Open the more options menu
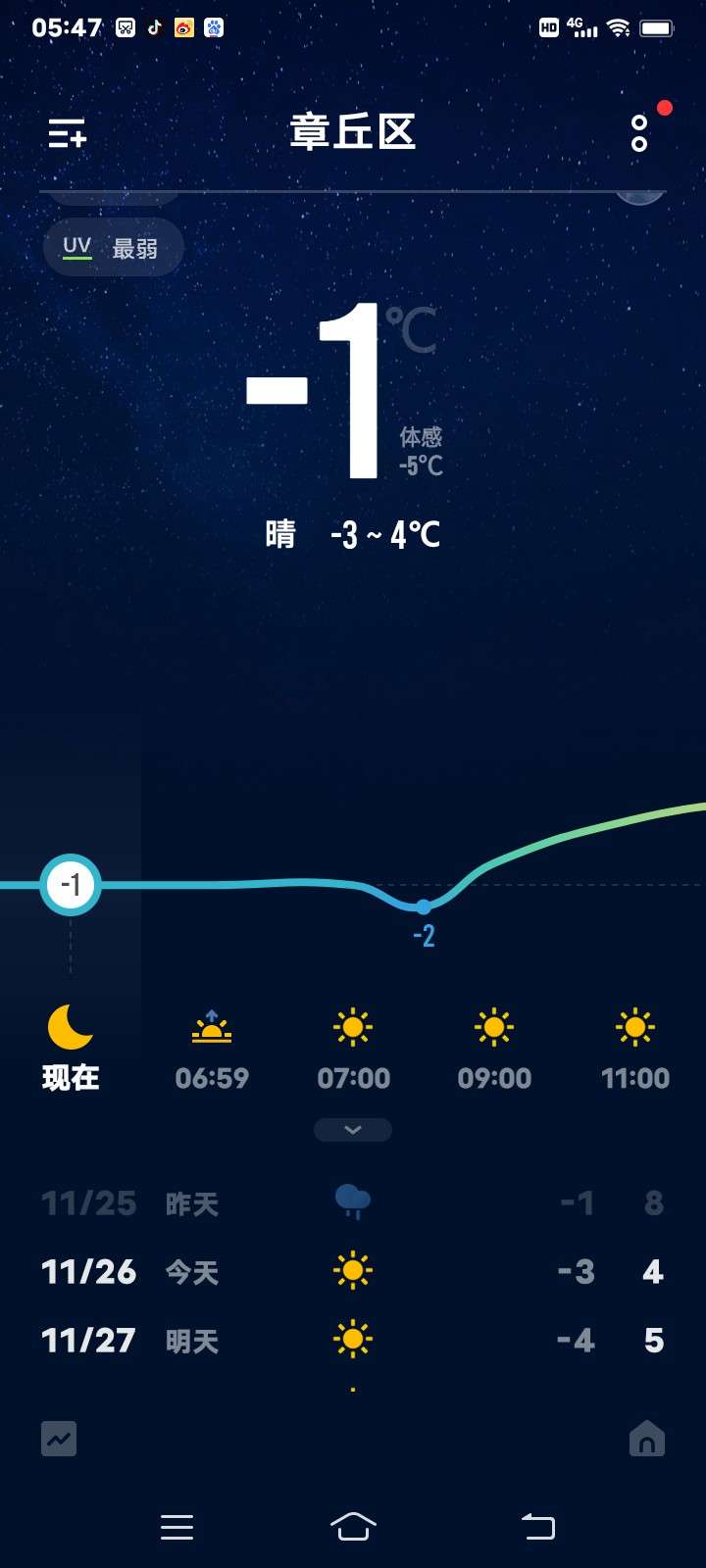Screen dimensions: 706x1568 coord(639,133)
